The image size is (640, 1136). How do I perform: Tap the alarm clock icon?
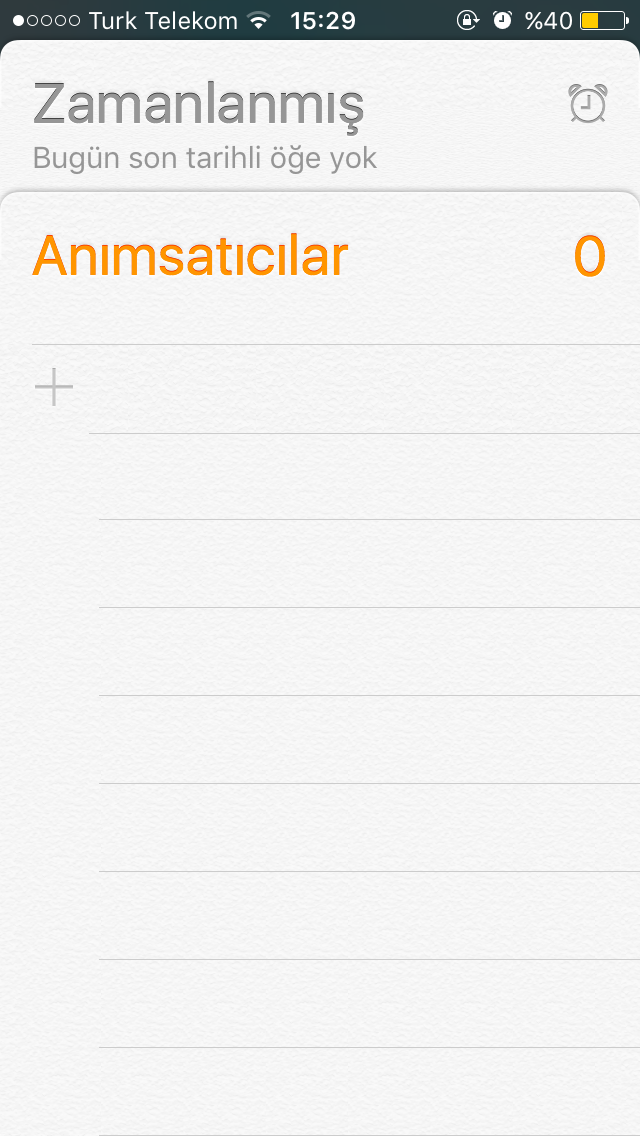point(587,104)
